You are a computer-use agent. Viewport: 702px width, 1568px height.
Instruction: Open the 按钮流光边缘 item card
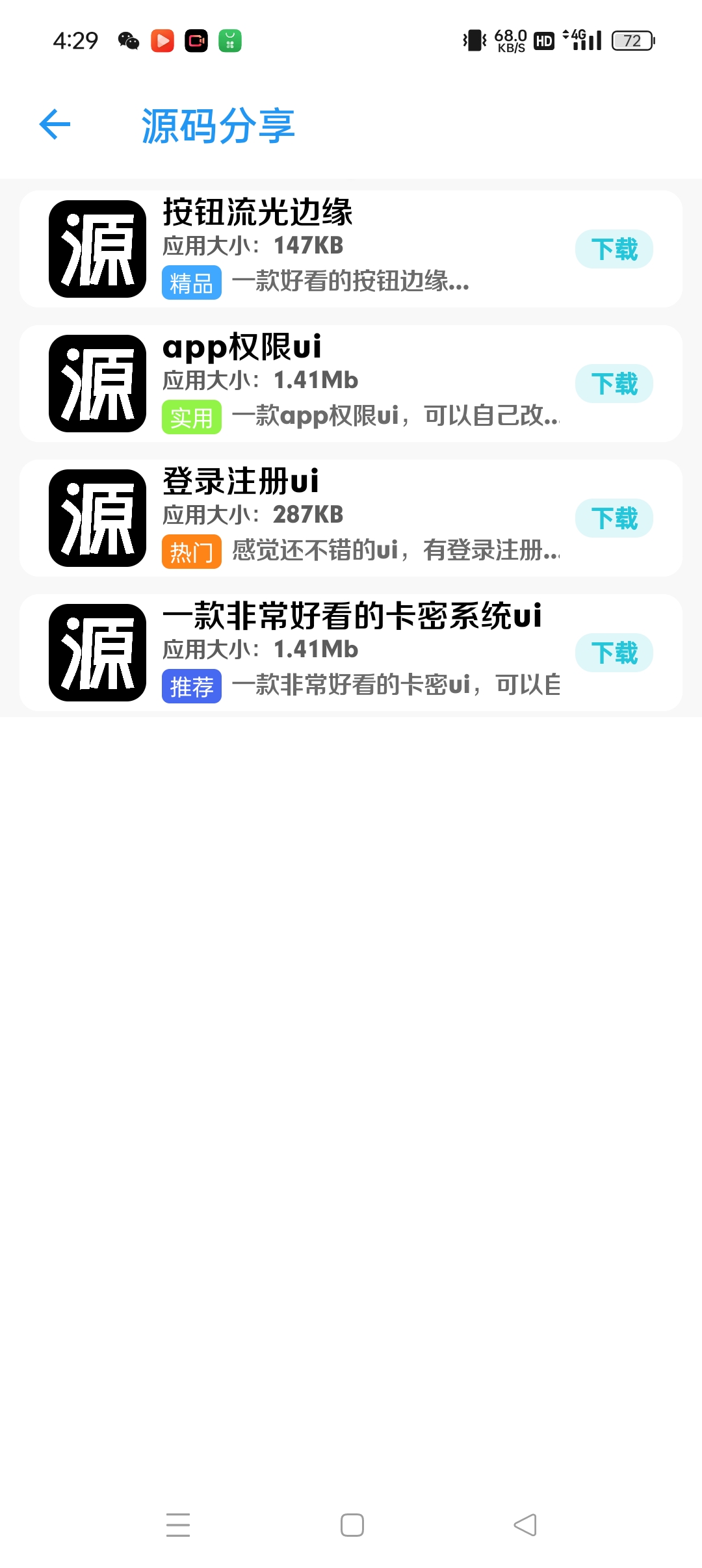[351, 249]
